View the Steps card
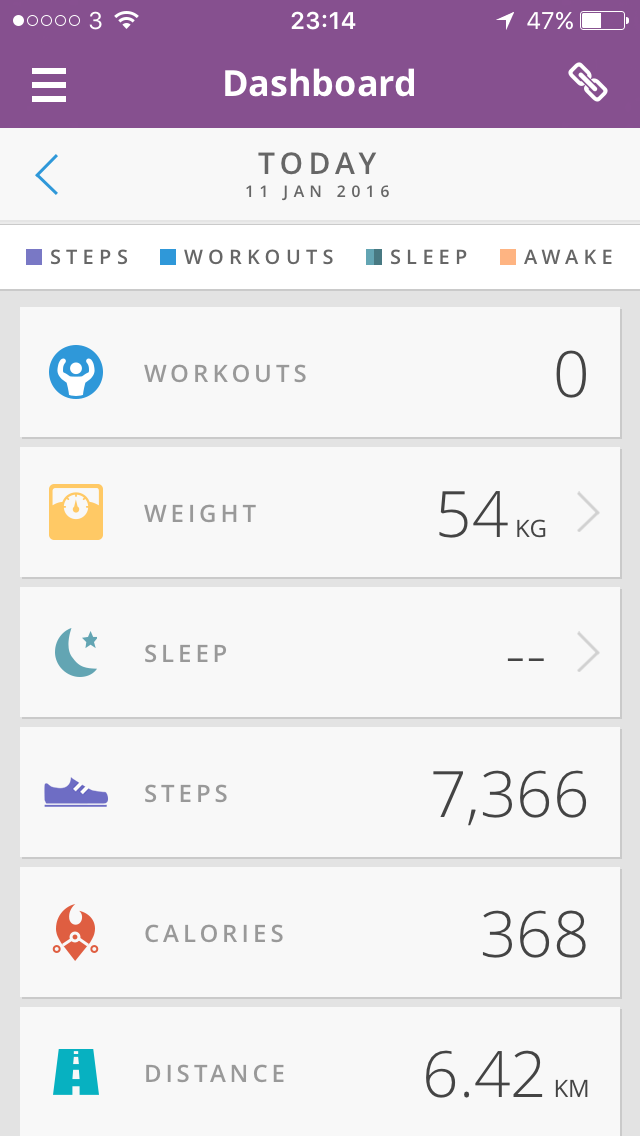The width and height of the screenshot is (640, 1136). [320, 793]
